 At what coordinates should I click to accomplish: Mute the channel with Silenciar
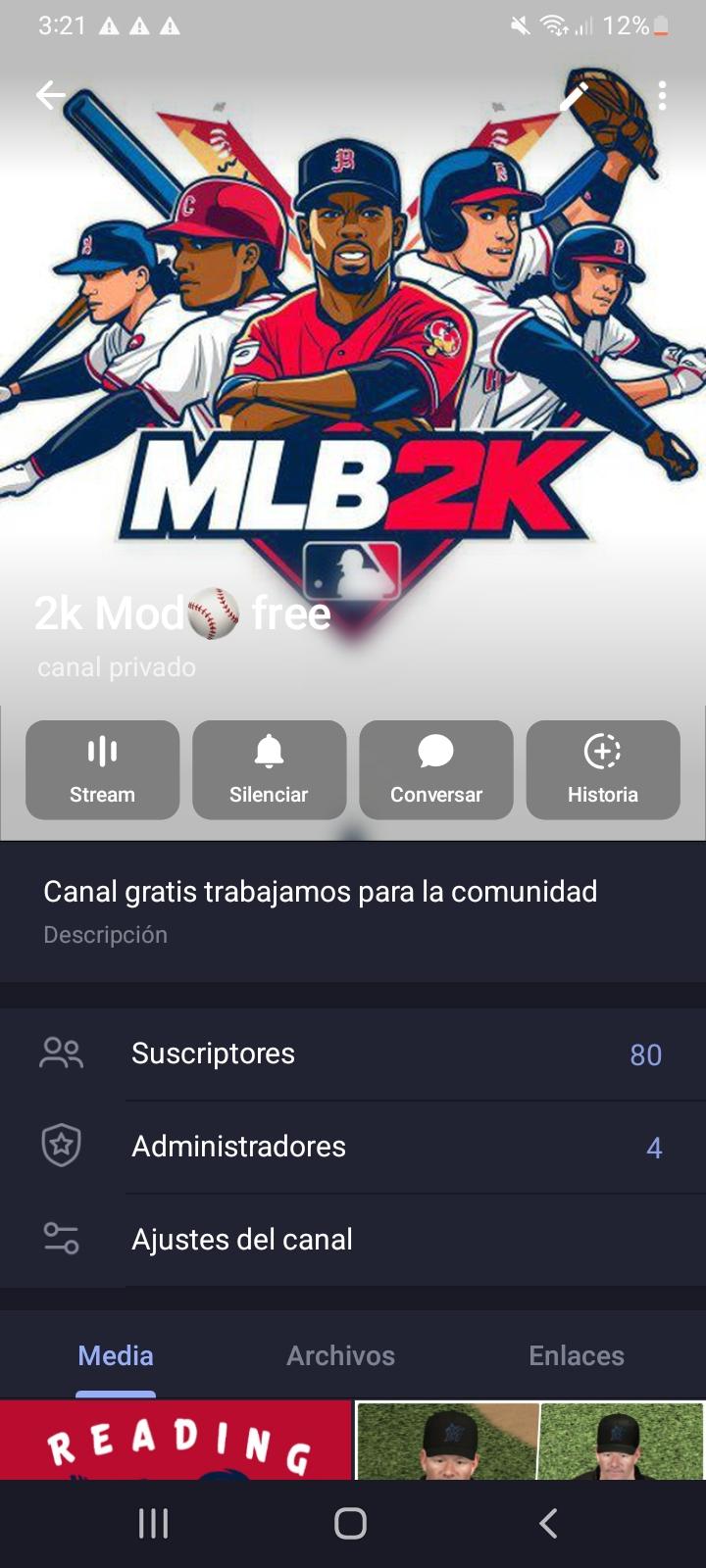tap(270, 770)
